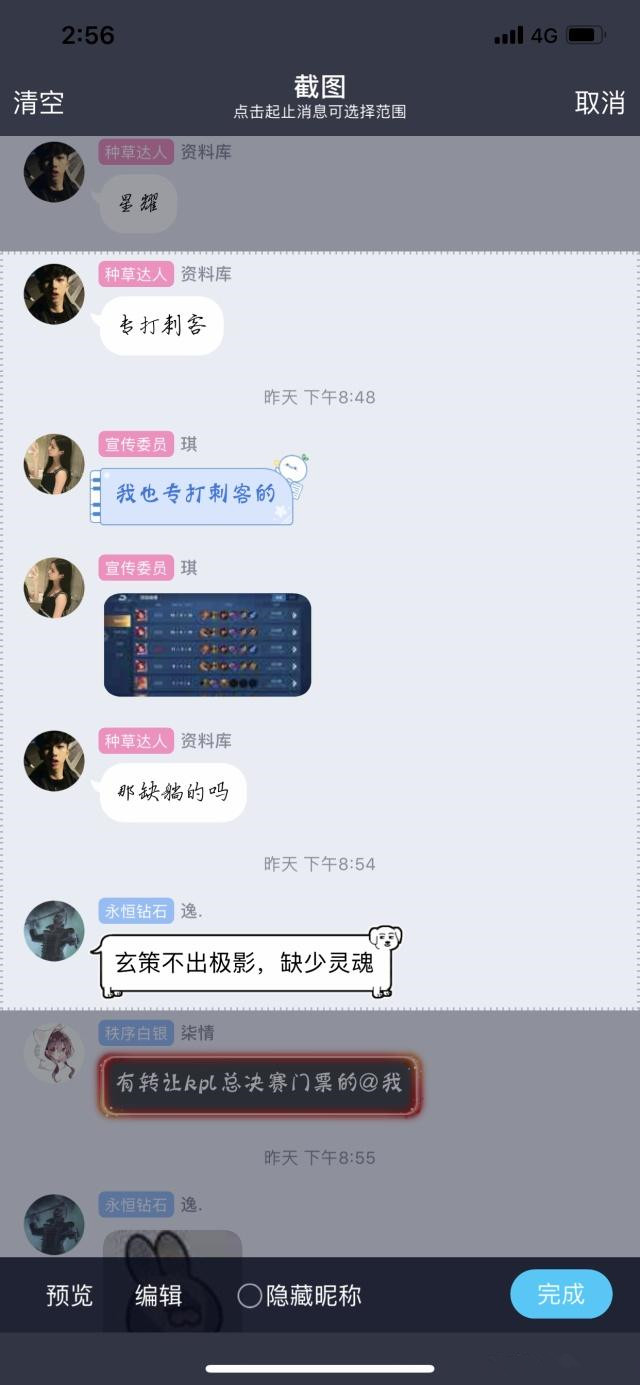Tap 清空 to clear the selection

(39, 102)
